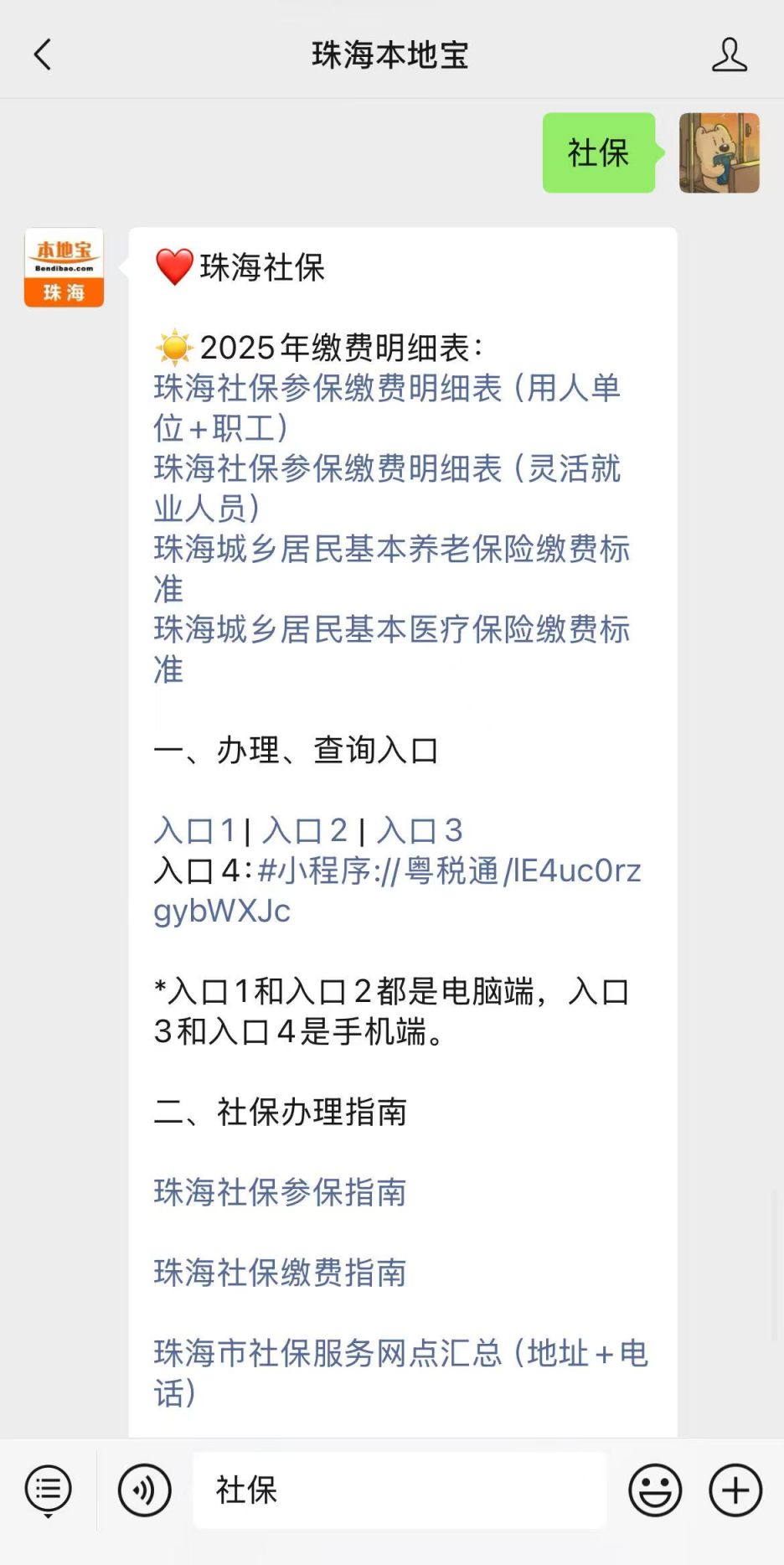Switch to voice input

[x=144, y=1490]
